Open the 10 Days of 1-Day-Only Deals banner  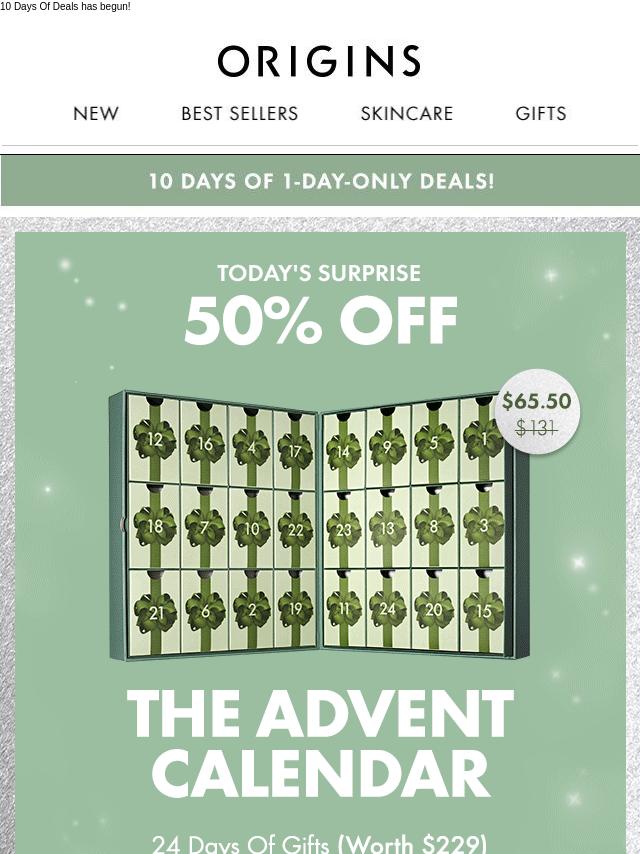coord(320,181)
